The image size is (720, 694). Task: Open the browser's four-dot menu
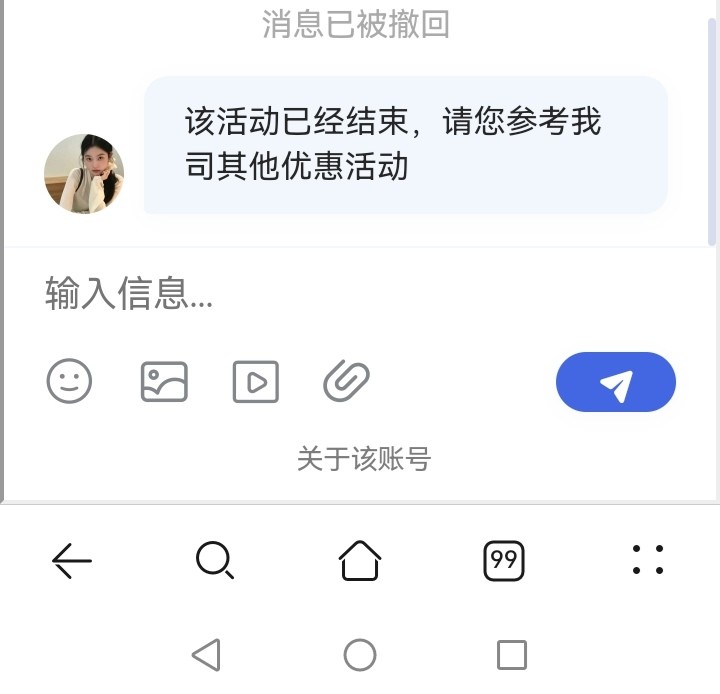648,560
